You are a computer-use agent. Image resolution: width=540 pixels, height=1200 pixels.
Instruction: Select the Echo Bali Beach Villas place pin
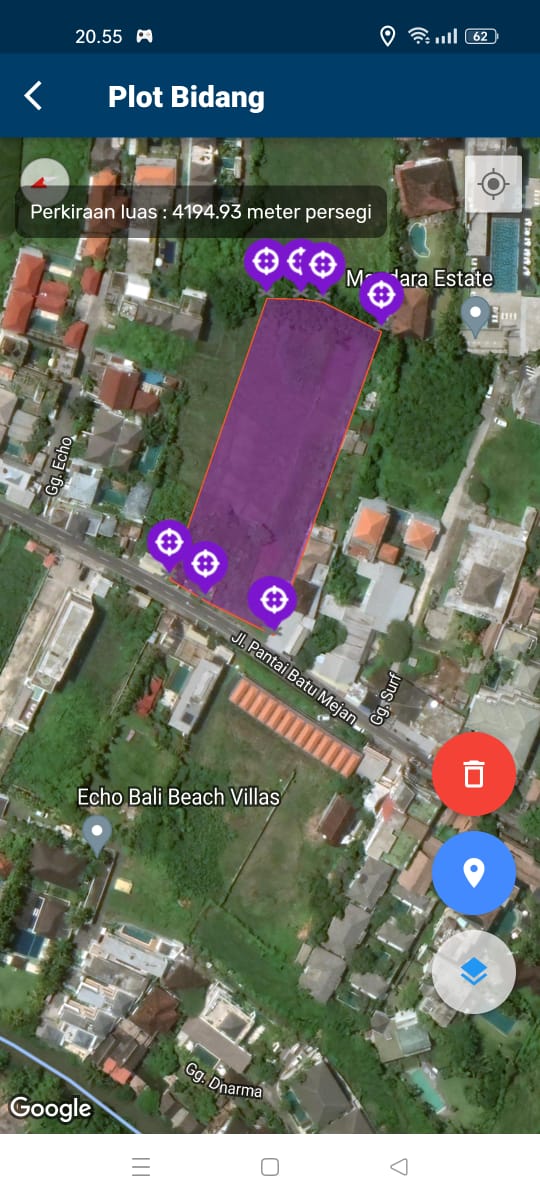[x=97, y=835]
